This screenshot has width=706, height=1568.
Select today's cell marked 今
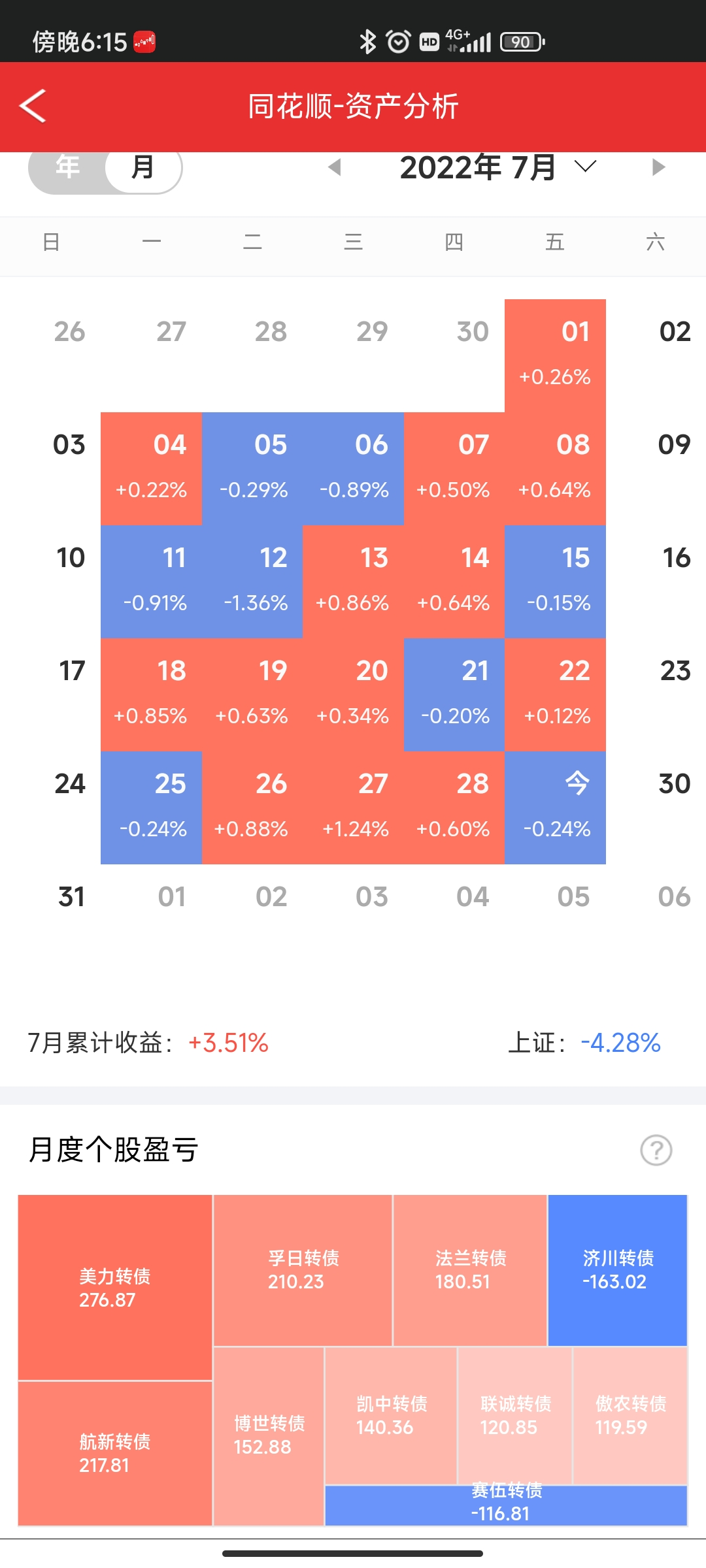[x=555, y=808]
